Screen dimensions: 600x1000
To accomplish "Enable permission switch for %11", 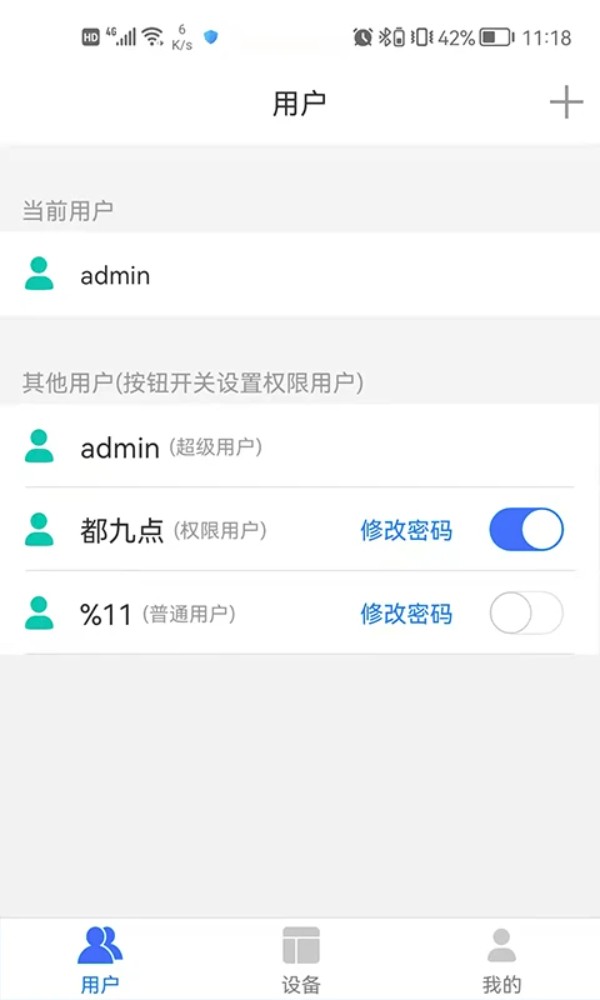I will (526, 613).
